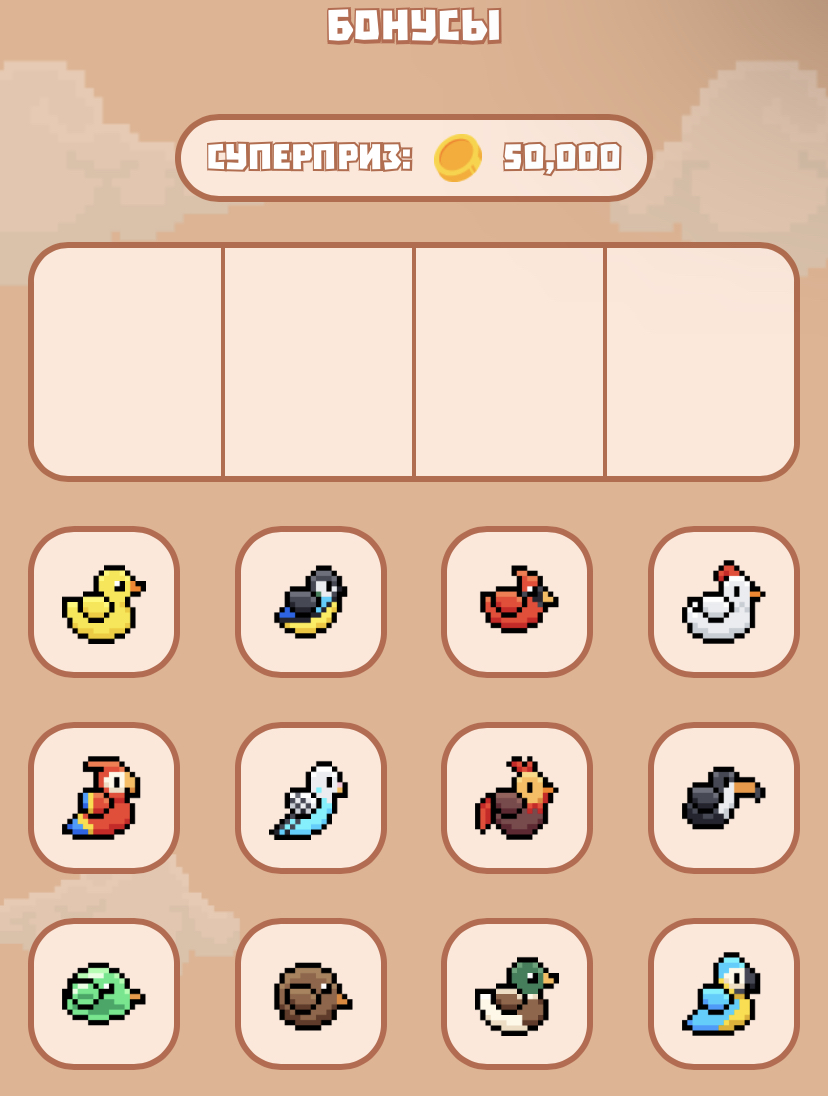Tap the white chicken tile
Image resolution: width=828 pixels, height=1096 pixels.
(x=724, y=602)
